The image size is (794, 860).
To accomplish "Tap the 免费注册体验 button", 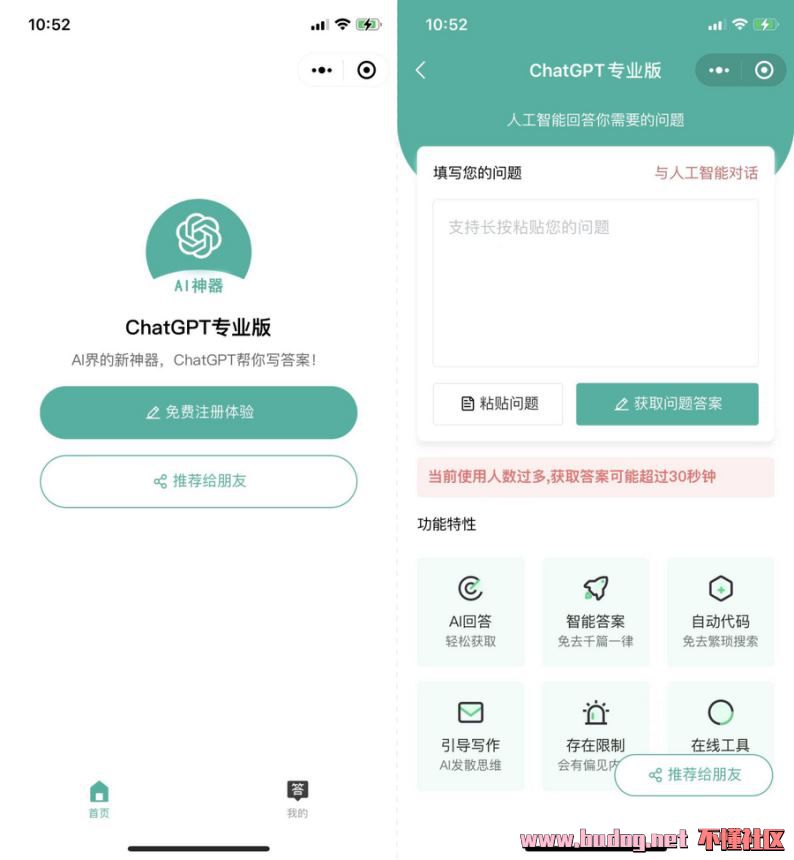I will pyautogui.click(x=198, y=412).
